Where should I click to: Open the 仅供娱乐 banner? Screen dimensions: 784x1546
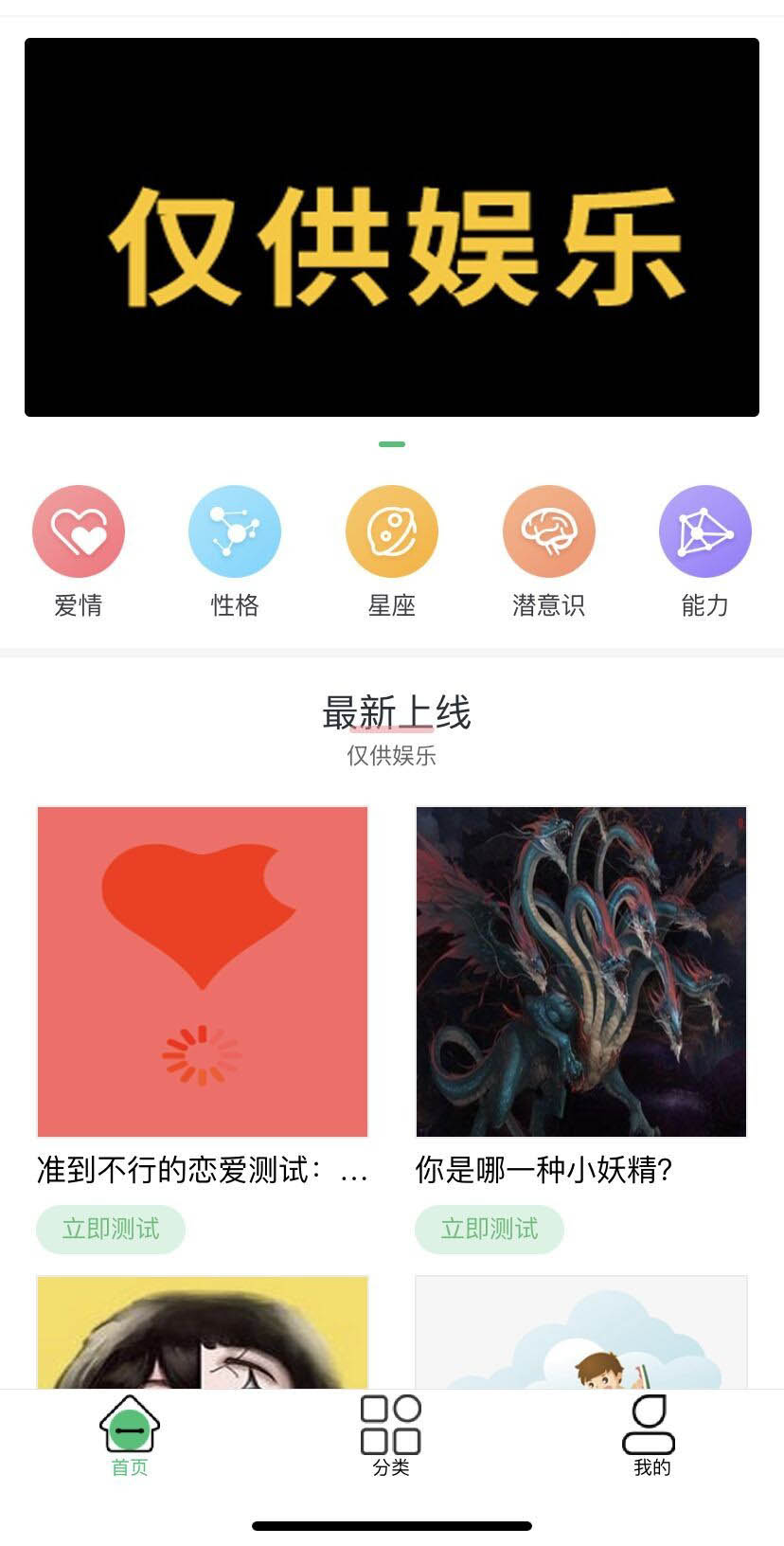tap(392, 227)
